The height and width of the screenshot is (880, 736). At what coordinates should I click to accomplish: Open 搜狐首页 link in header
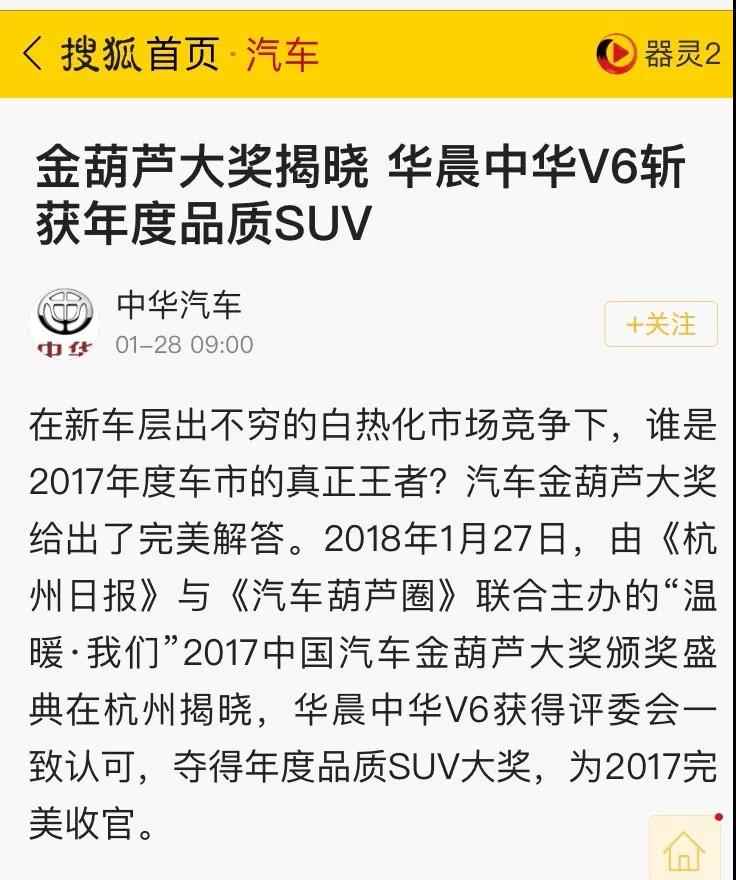pos(139,53)
